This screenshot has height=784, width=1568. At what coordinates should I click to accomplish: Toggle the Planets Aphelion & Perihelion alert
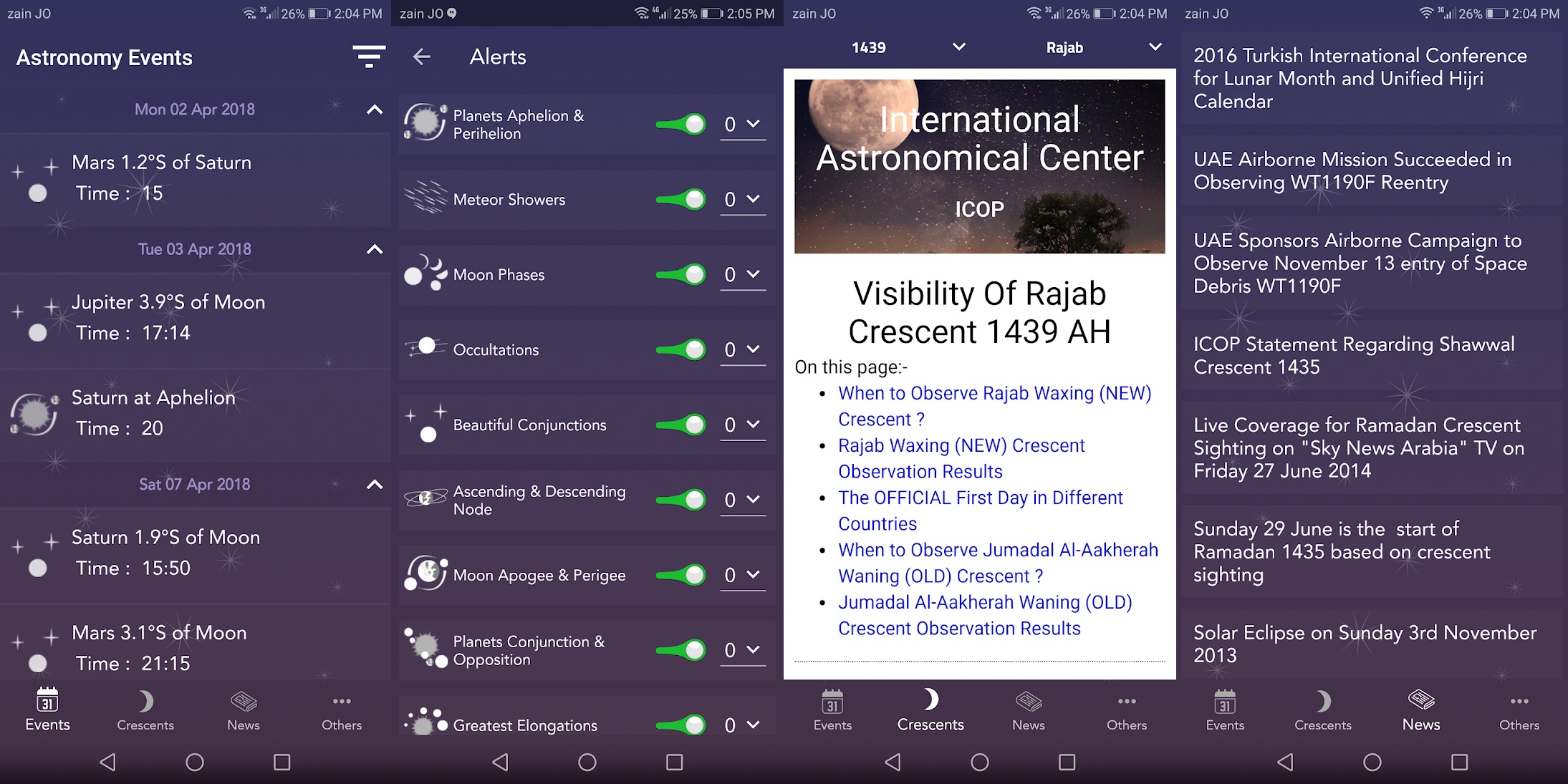(682, 124)
